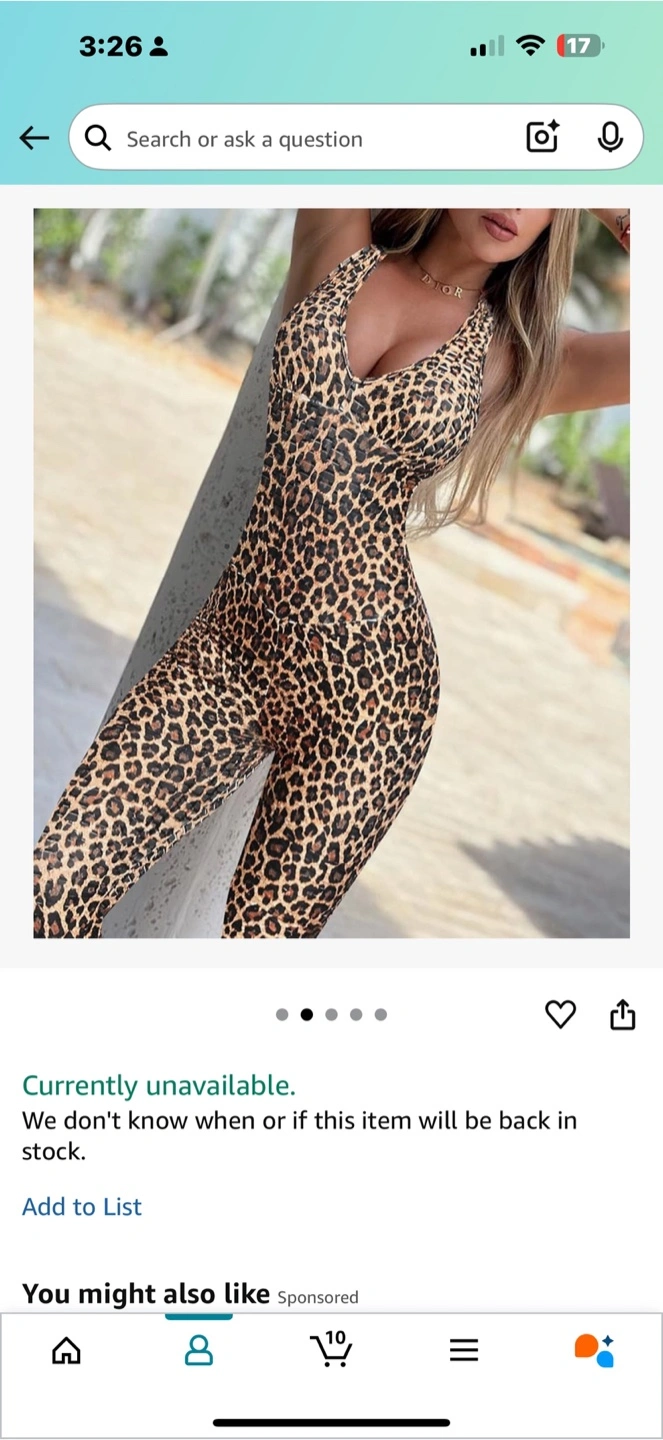Open the AI assistant chat tab
Screen dimensions: 663x1440
pos(594,1351)
